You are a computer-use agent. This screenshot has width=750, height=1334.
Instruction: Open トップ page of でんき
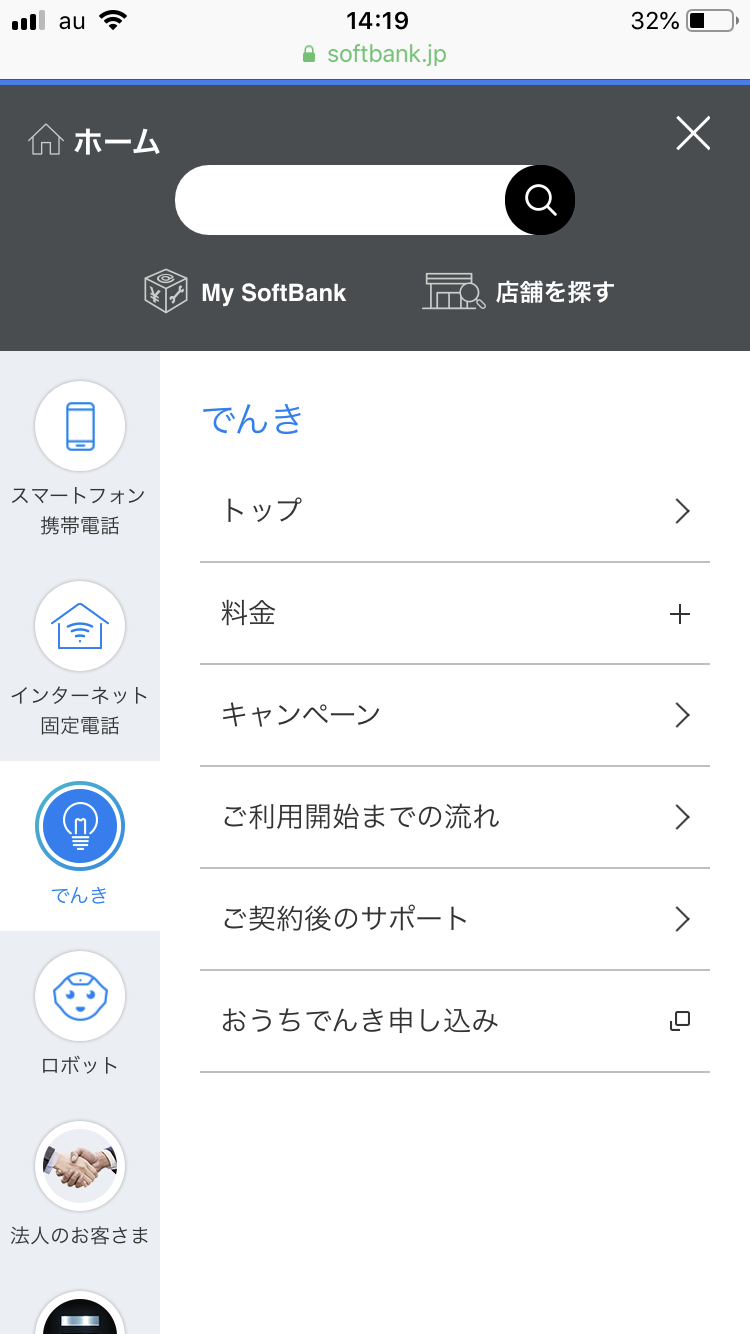[455, 511]
